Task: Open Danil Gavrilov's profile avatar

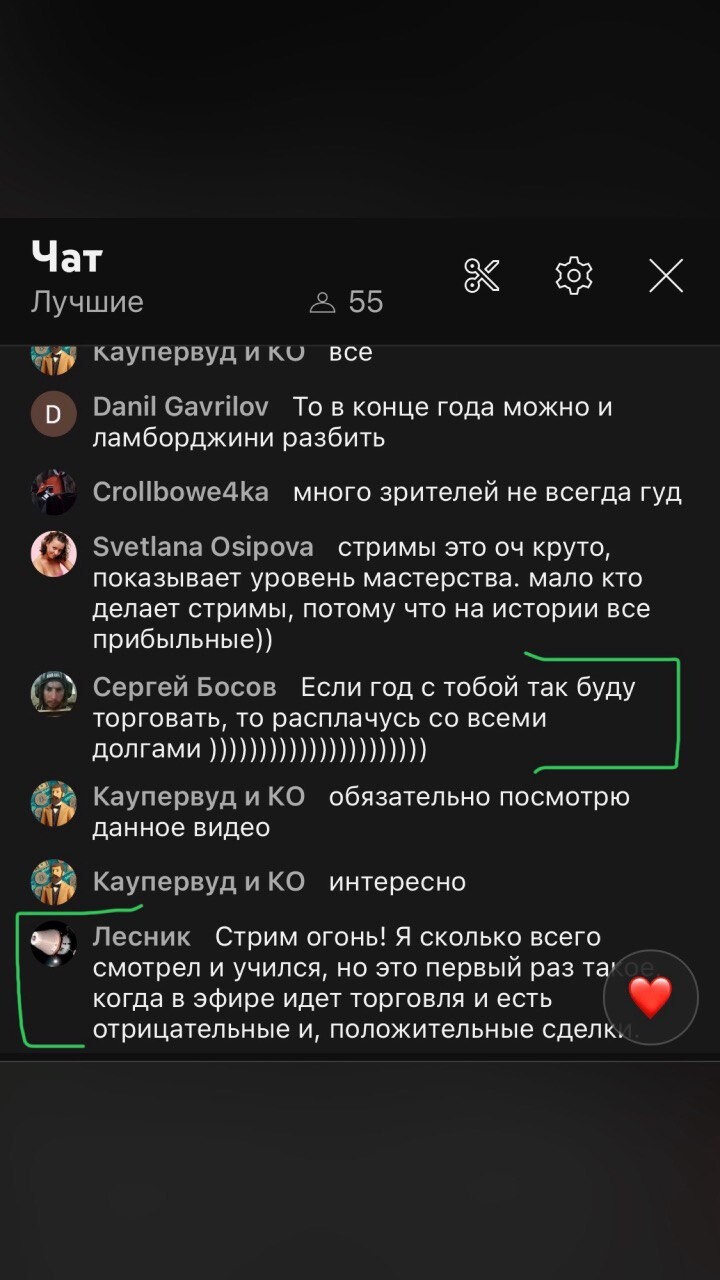Action: coord(54,413)
